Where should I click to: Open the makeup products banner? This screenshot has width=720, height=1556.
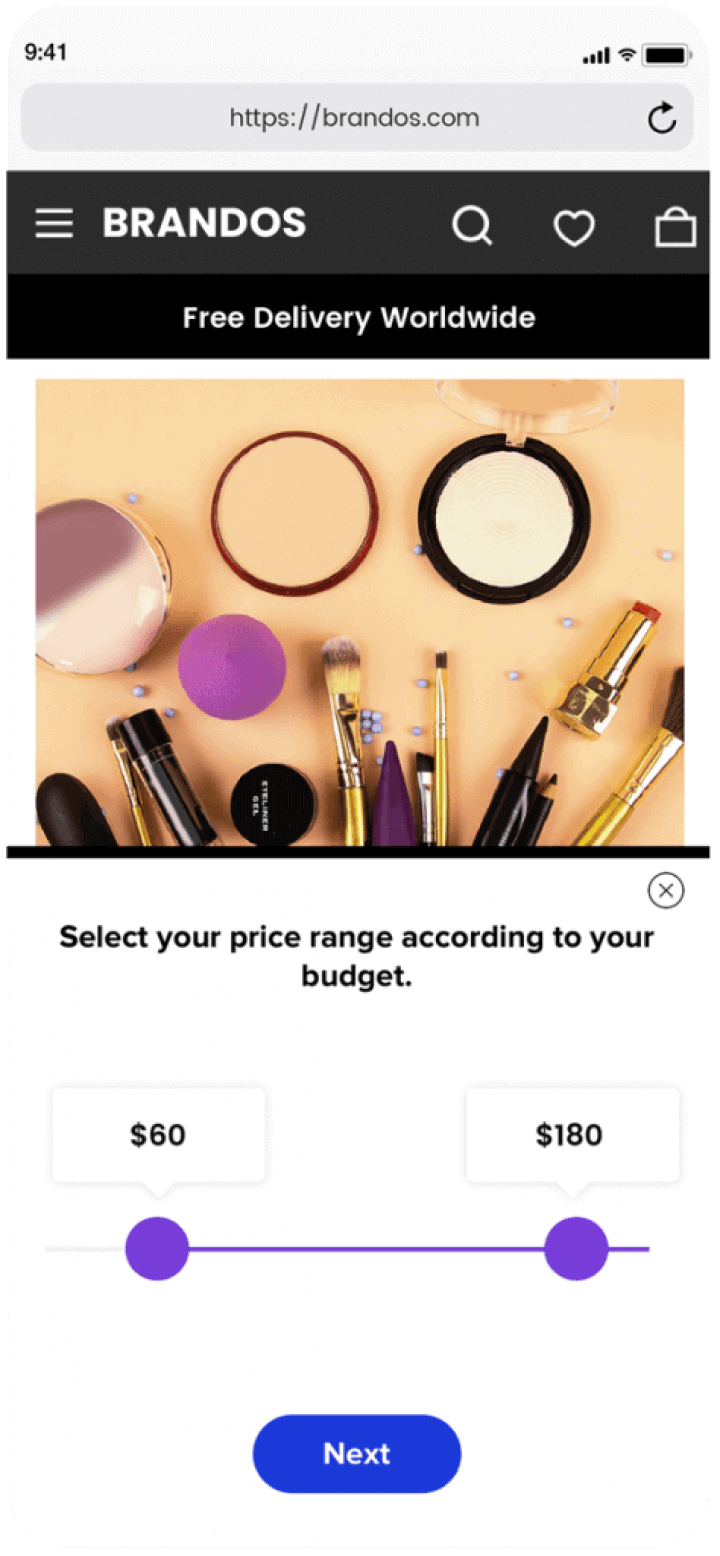pyautogui.click(x=360, y=612)
